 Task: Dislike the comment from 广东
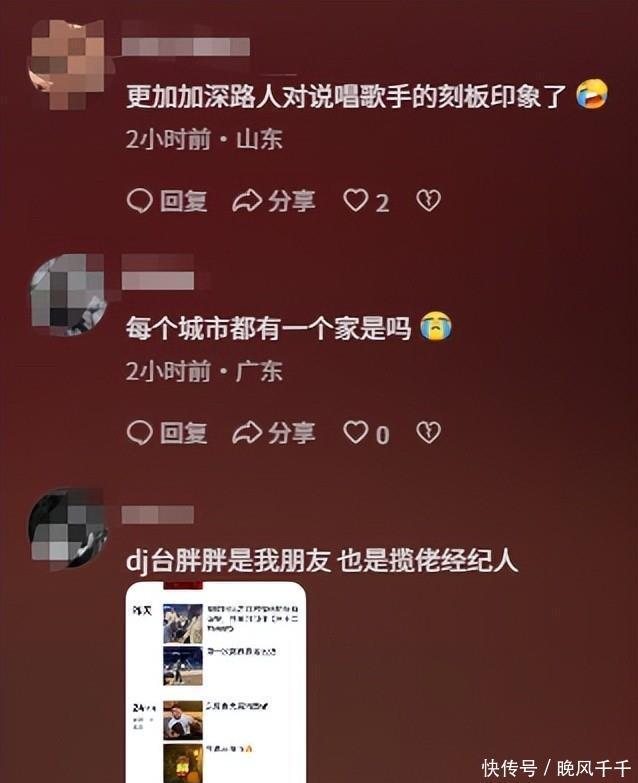click(x=428, y=432)
